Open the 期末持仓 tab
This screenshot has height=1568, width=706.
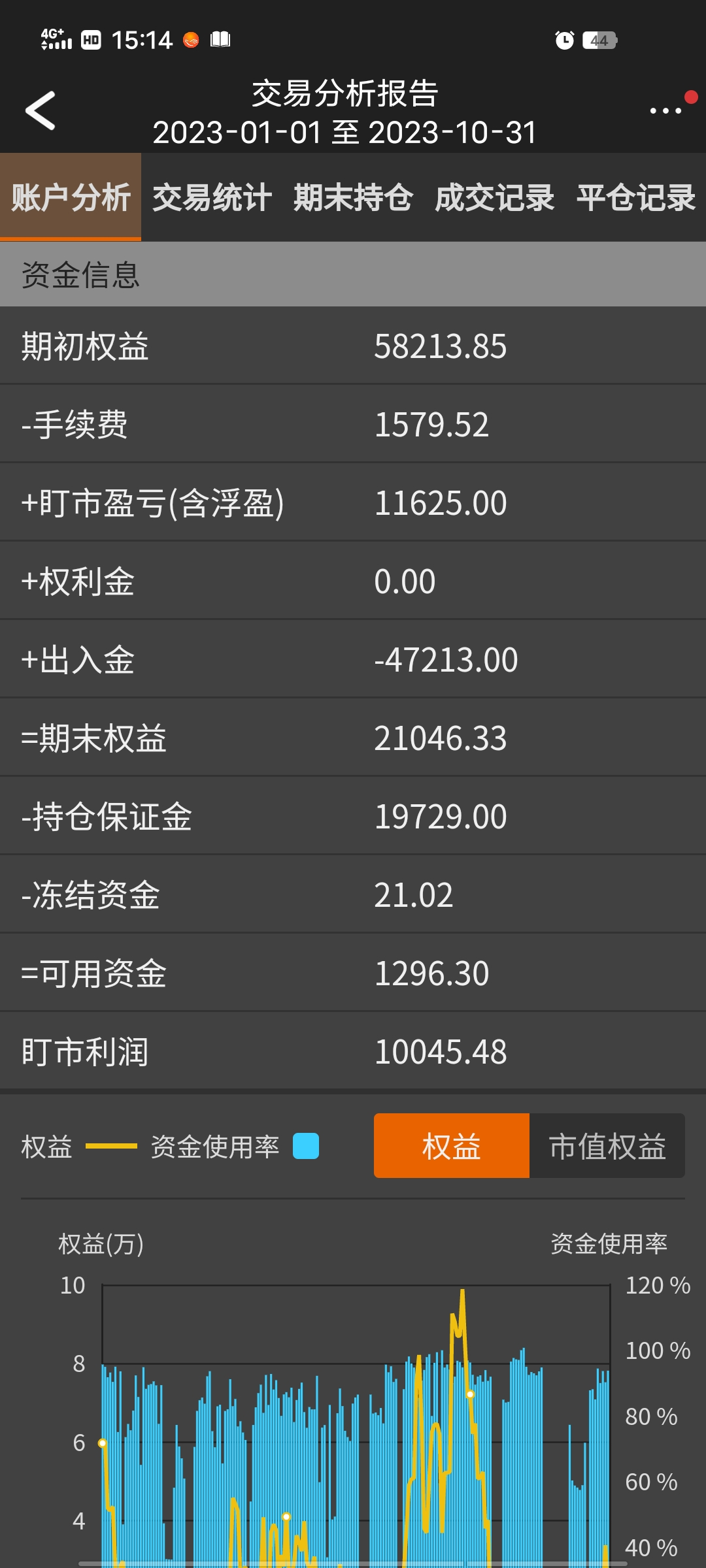pos(353,197)
